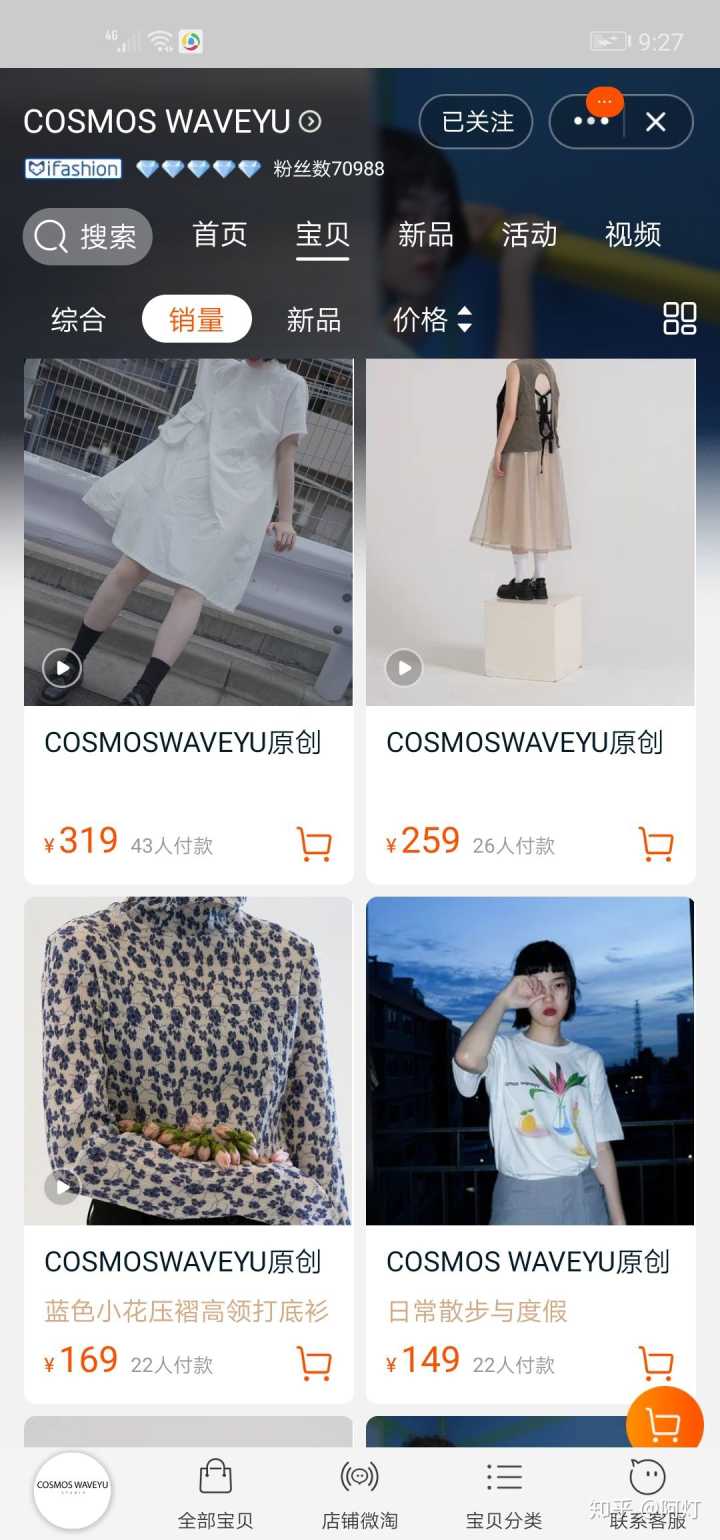Viewport: 720px width, 1540px height.
Task: Tap the 已关注 follow button
Action: point(477,122)
